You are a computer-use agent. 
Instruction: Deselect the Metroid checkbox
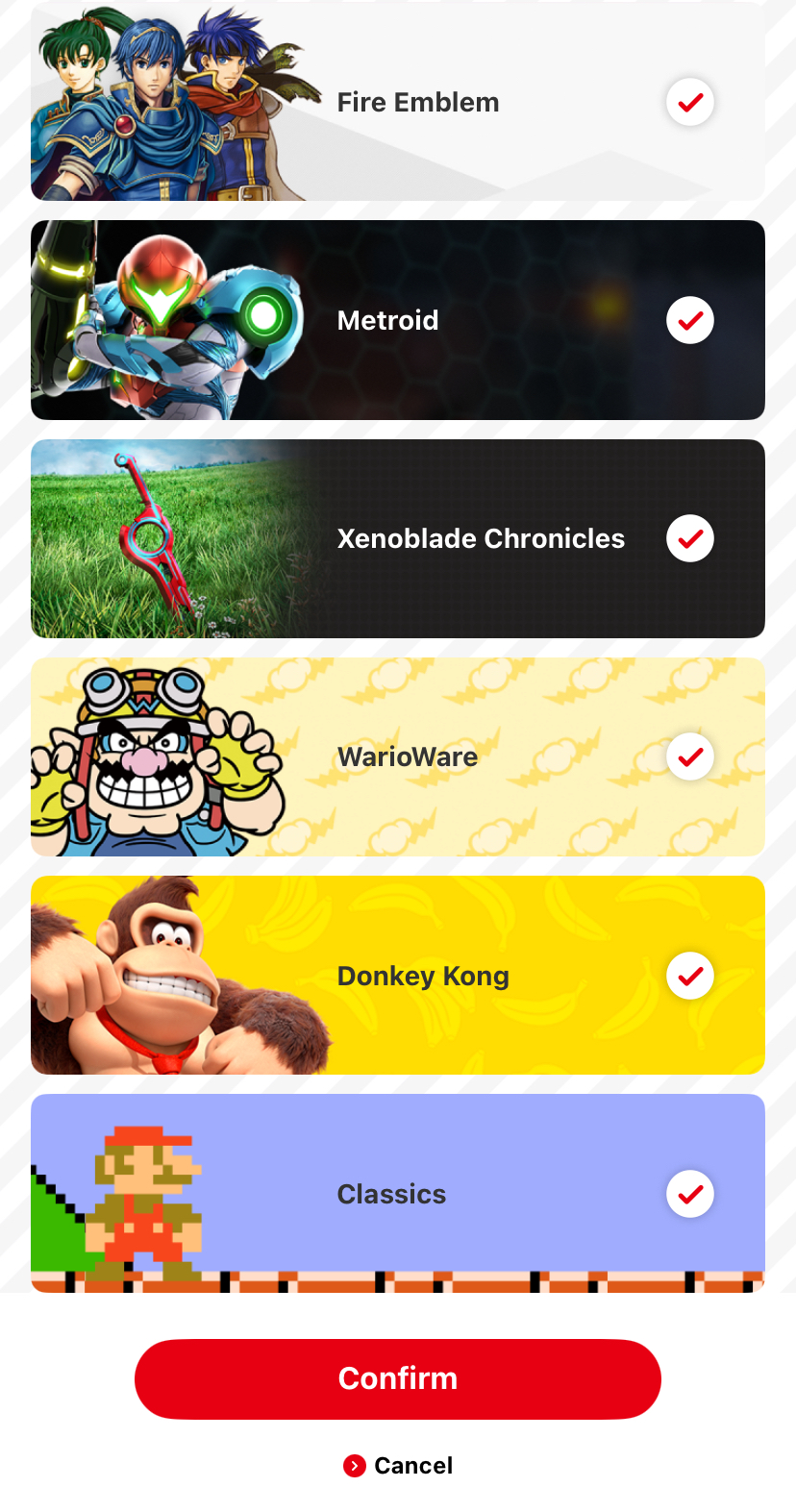click(690, 320)
